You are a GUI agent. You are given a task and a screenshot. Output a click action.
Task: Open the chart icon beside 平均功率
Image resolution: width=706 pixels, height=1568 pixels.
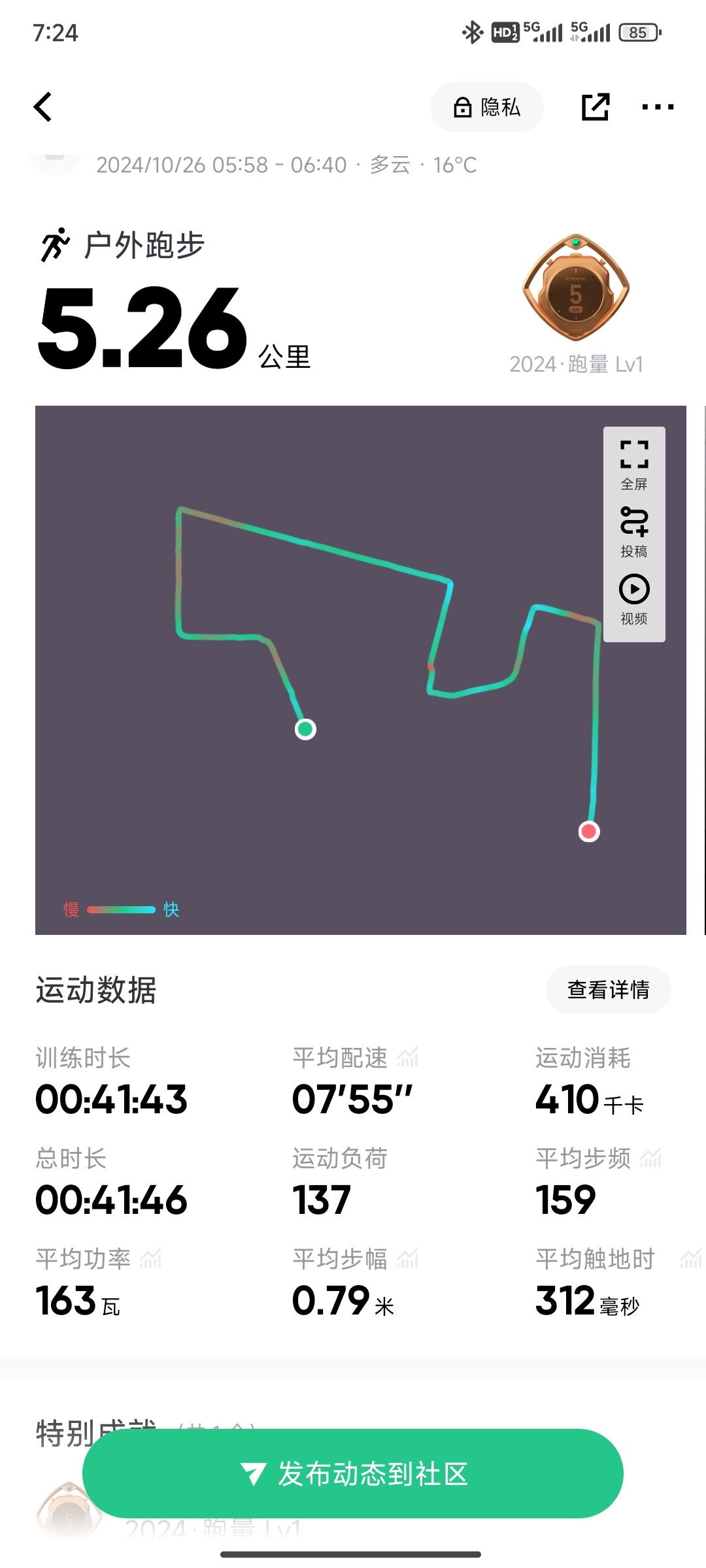click(150, 1258)
